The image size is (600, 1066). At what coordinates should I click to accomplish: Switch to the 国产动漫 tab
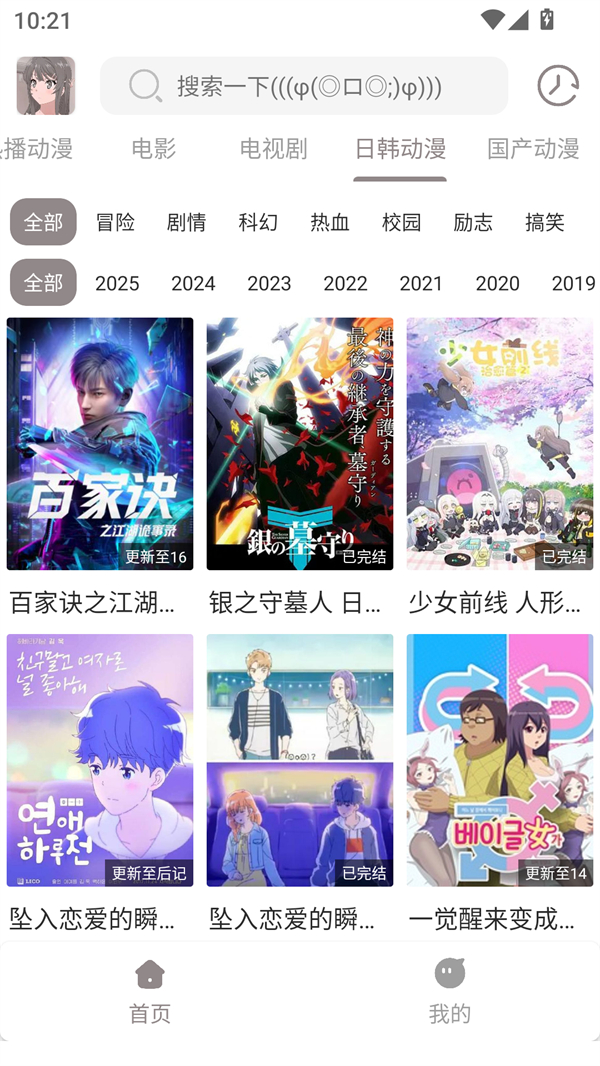point(533,149)
